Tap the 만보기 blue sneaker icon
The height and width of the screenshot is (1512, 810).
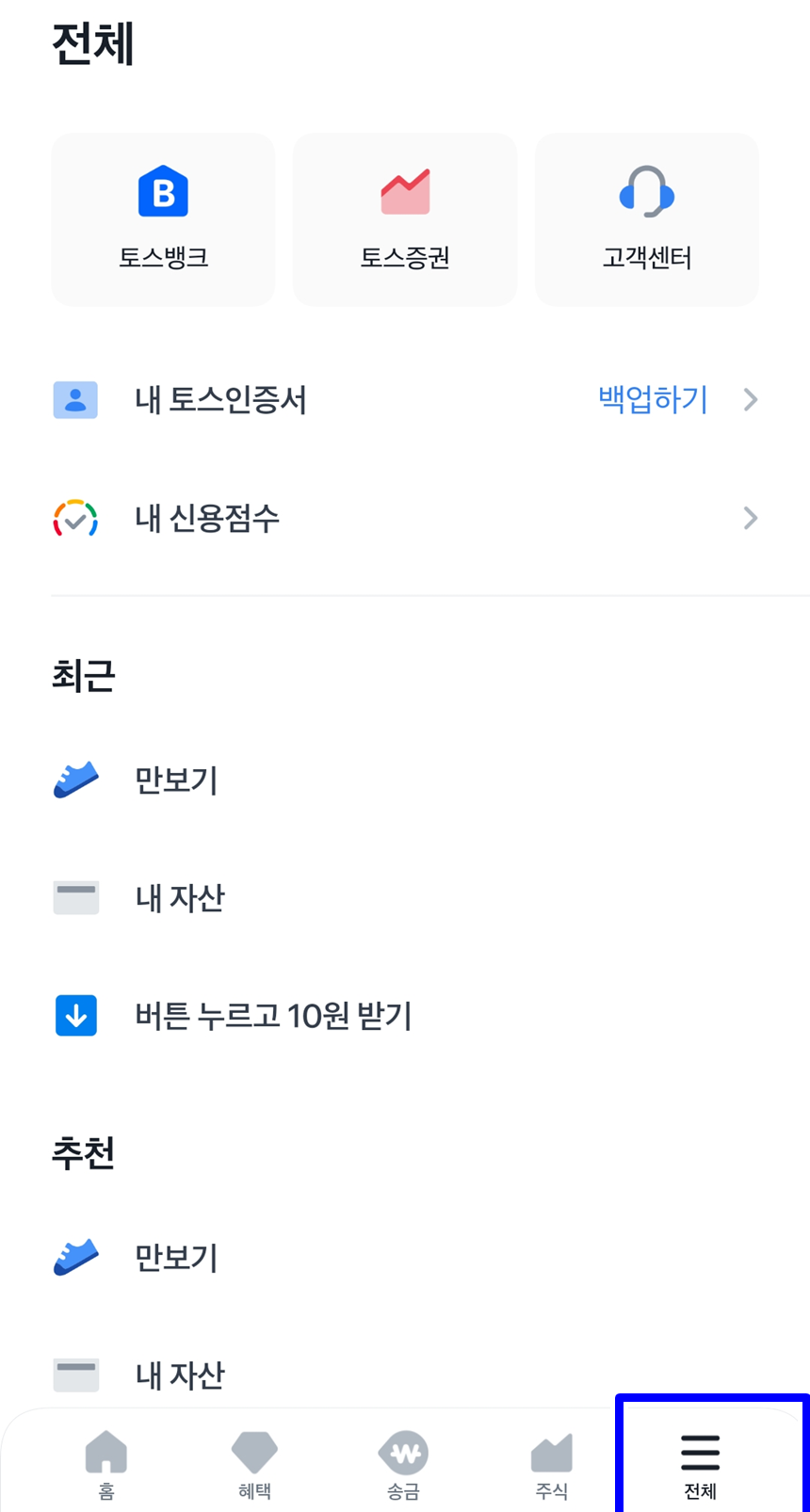75,779
